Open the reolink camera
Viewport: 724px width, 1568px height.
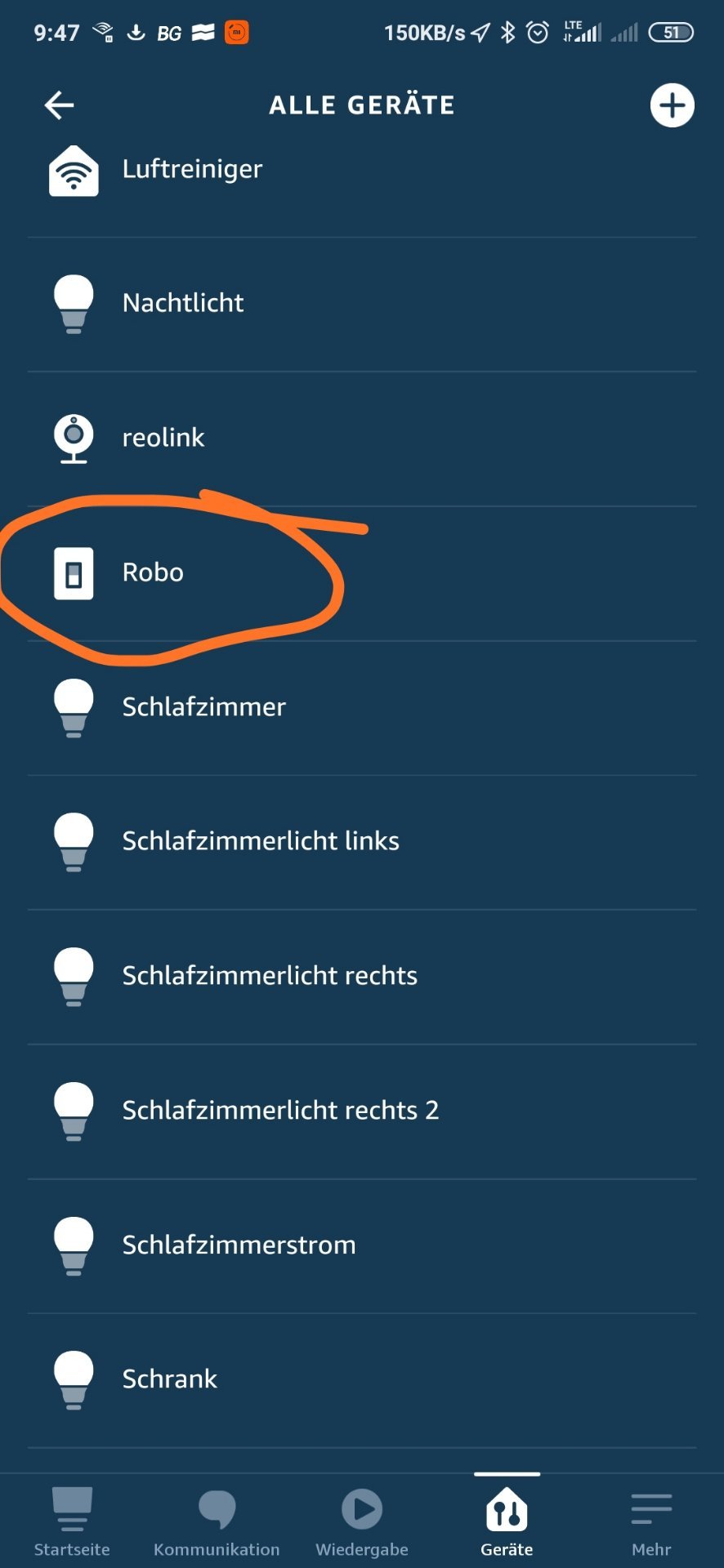coord(362,439)
